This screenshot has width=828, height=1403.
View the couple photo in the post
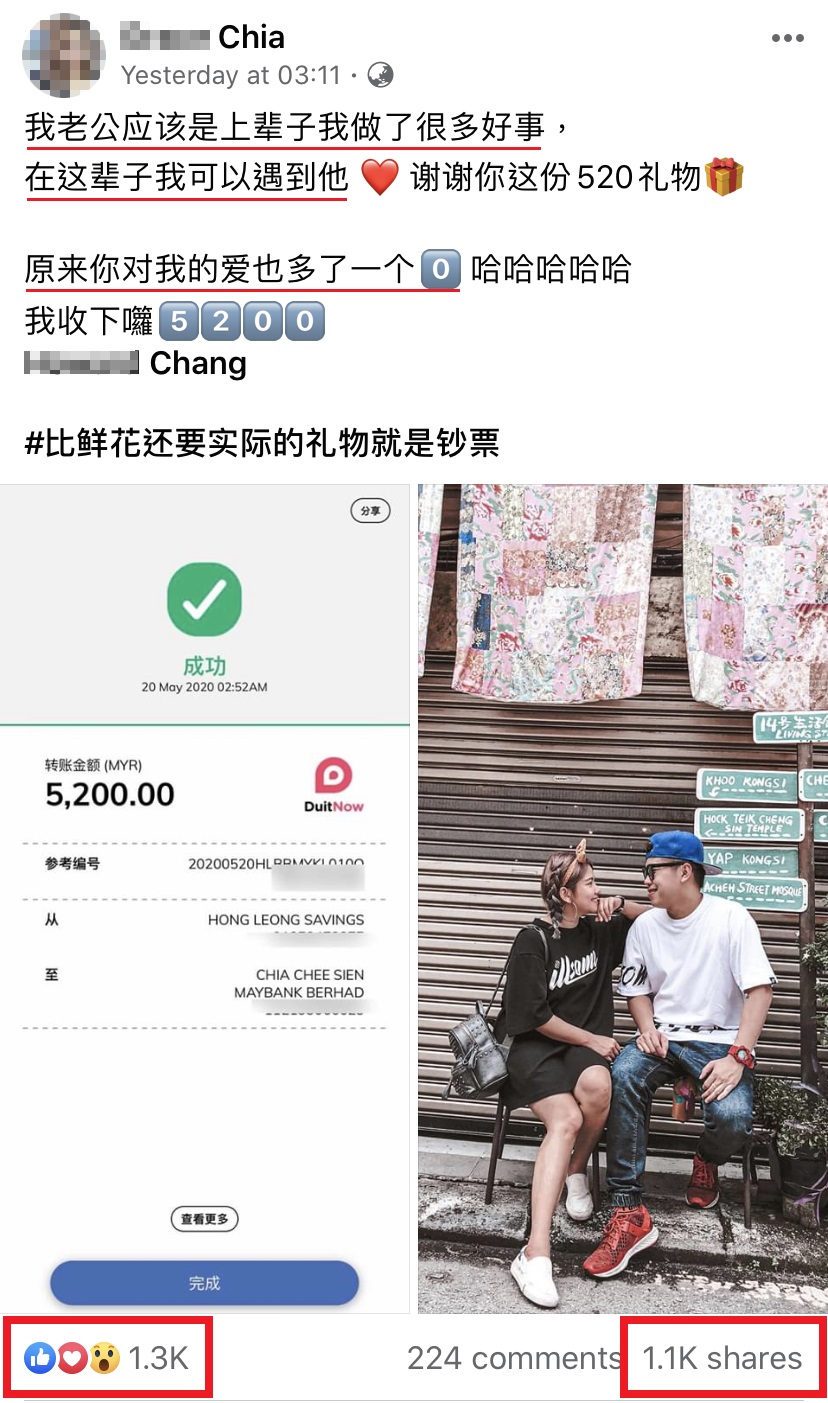click(x=622, y=898)
